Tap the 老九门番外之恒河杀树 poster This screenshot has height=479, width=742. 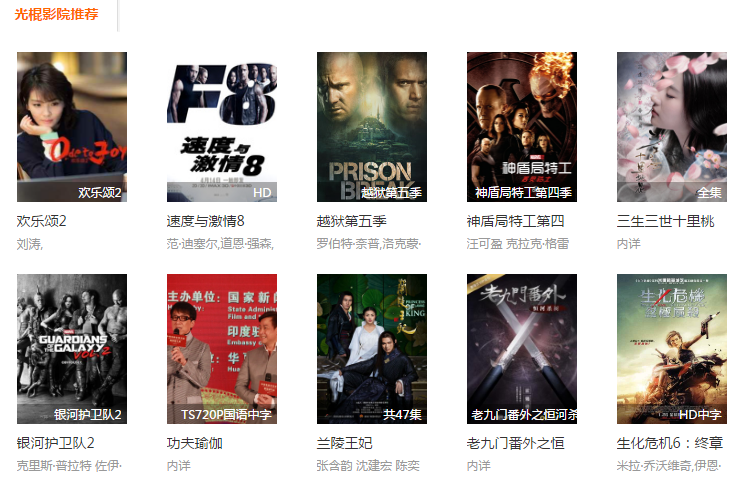[x=521, y=349]
